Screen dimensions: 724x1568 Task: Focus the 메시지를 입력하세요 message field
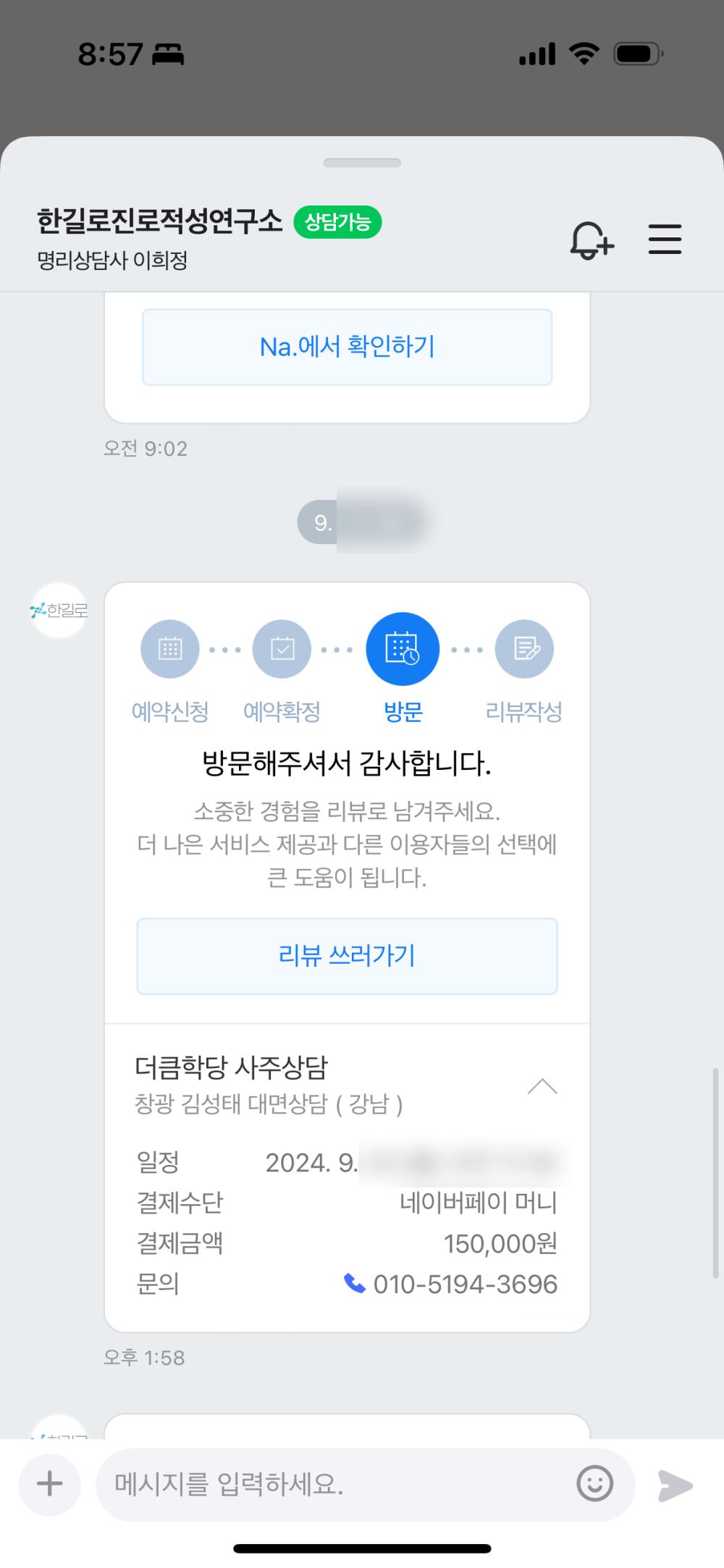pyautogui.click(x=333, y=1484)
